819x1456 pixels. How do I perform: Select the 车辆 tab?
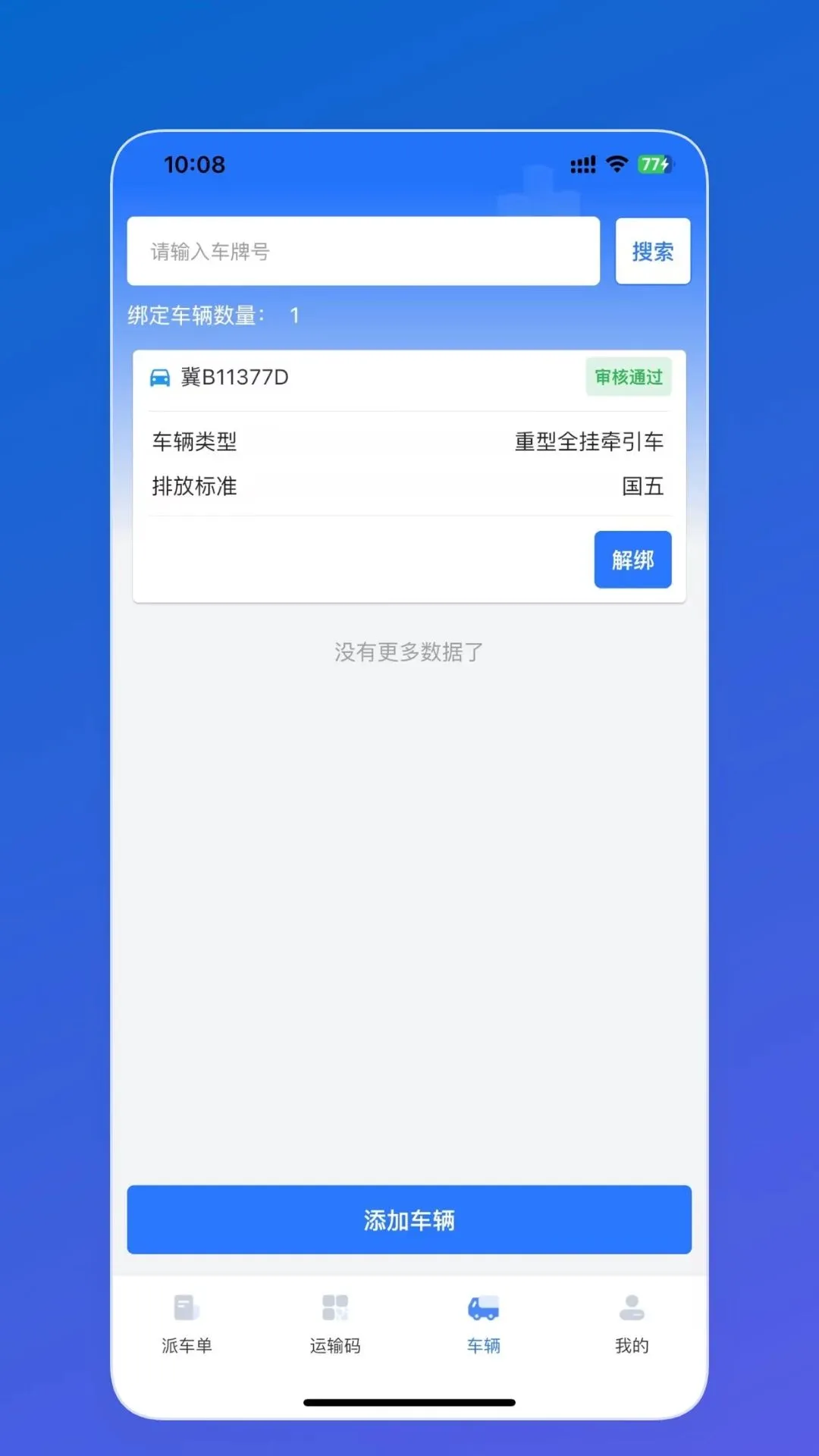click(484, 1325)
